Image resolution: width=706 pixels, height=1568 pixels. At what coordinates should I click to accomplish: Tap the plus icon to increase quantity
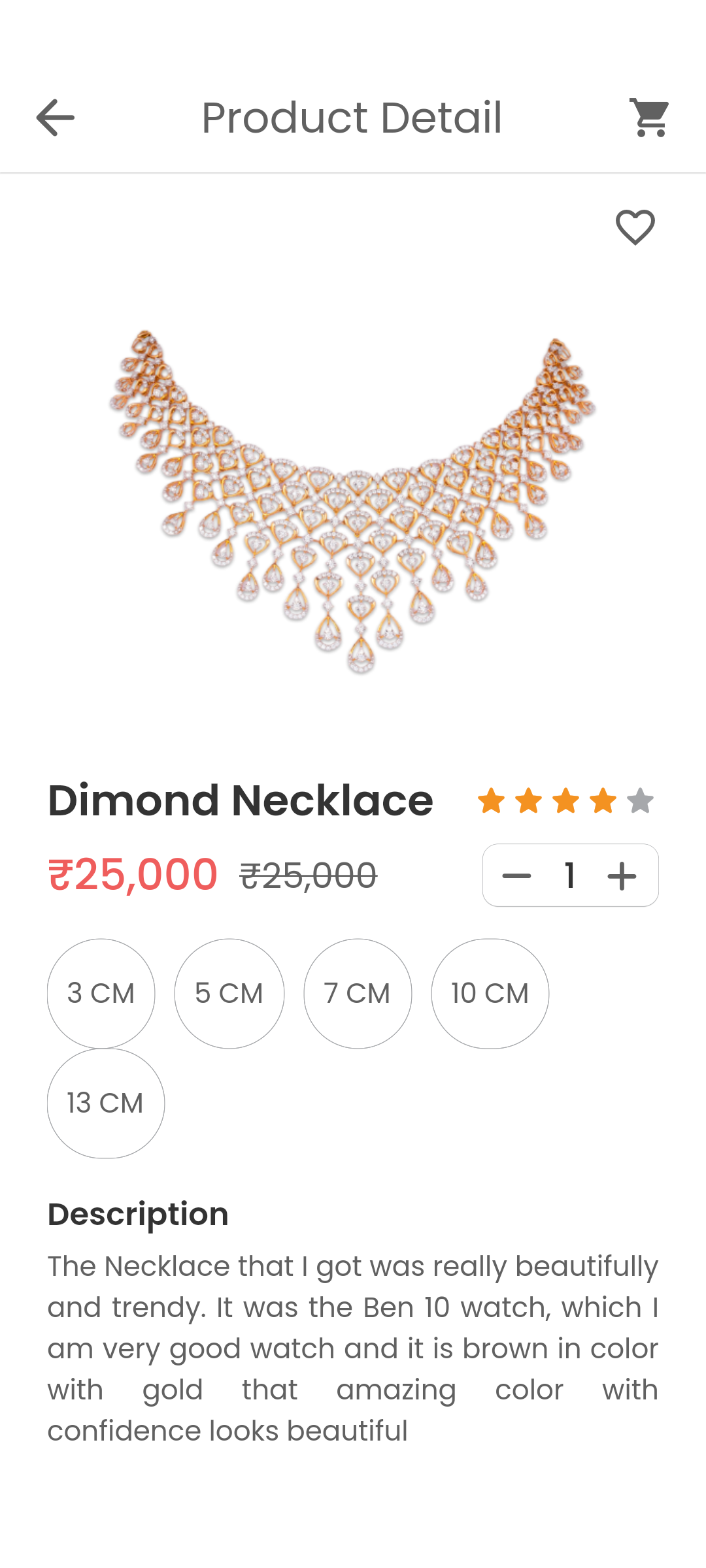click(622, 875)
